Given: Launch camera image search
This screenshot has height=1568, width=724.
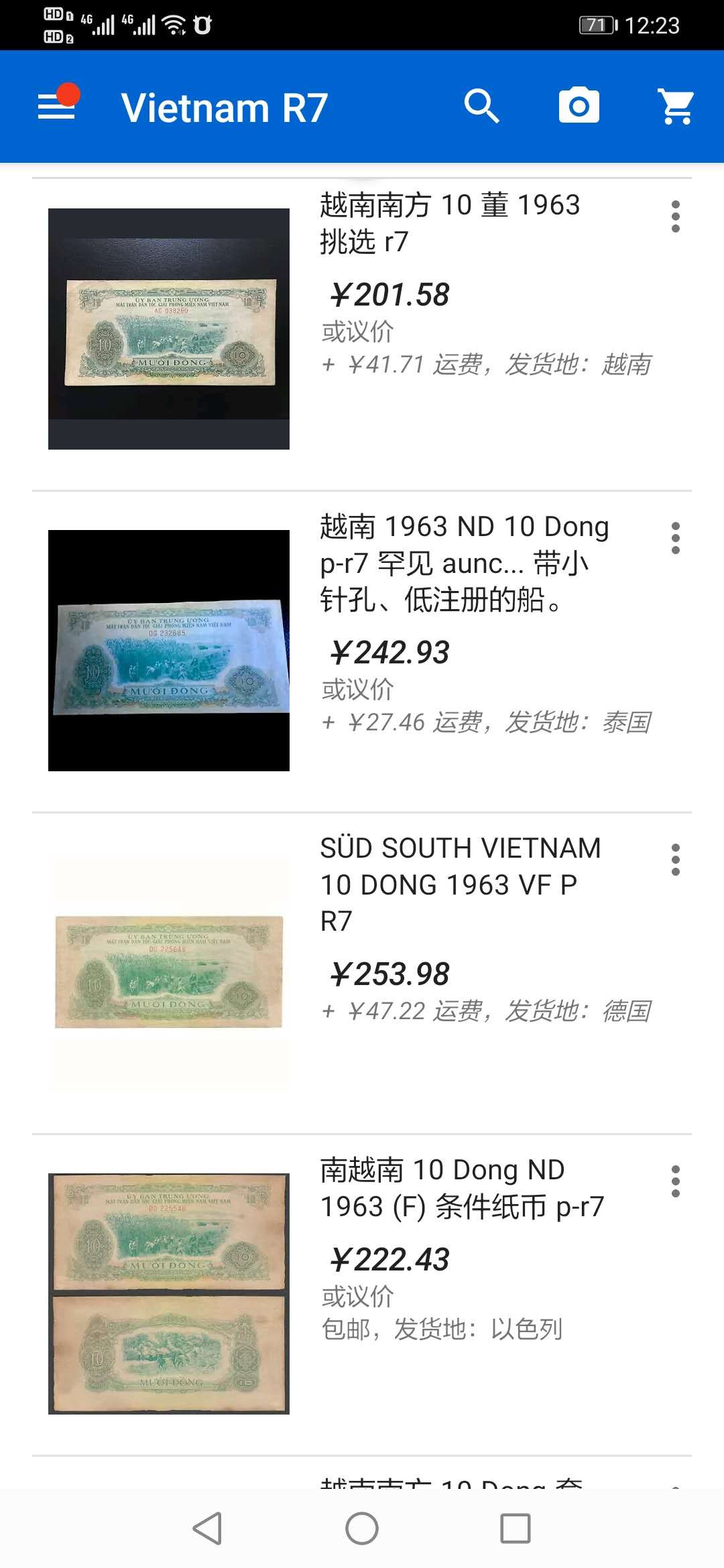Looking at the screenshot, I should [579, 107].
